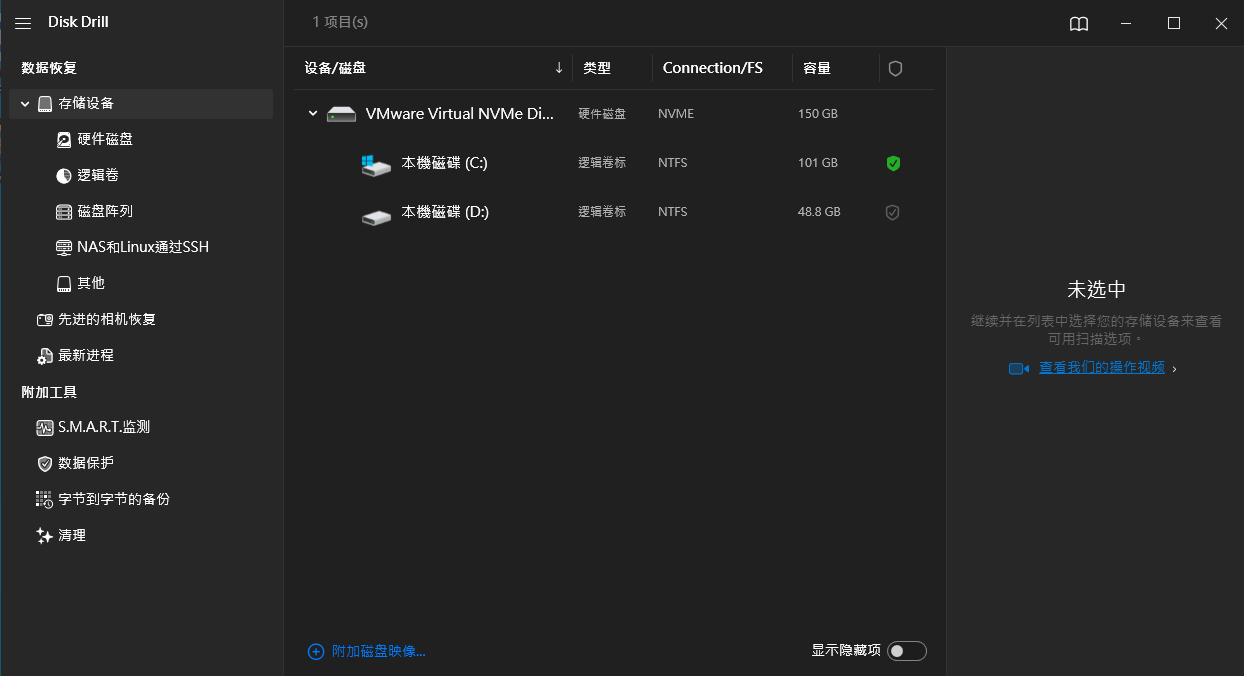Select 逻辑卷 in sidebar

(97, 176)
